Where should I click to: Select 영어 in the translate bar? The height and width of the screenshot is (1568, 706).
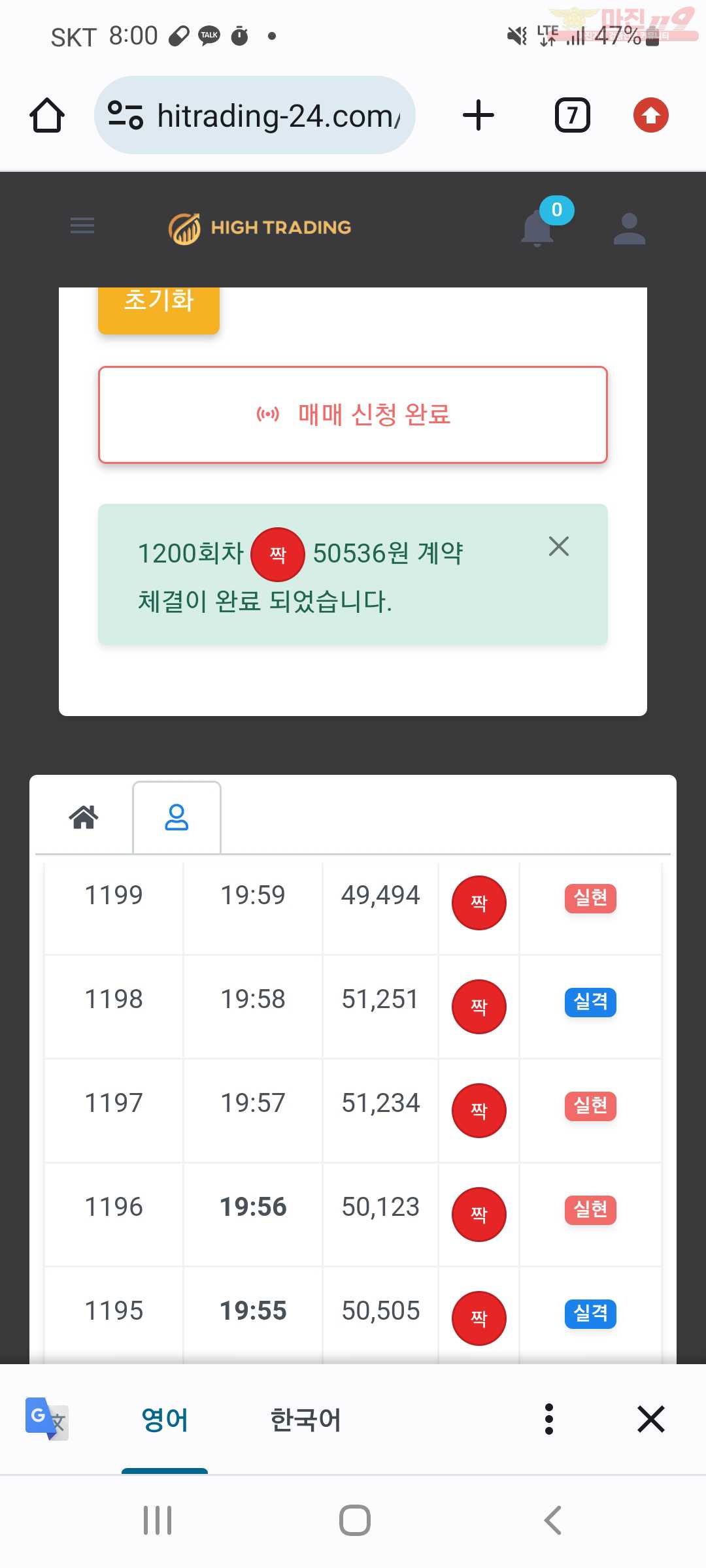tap(165, 1419)
